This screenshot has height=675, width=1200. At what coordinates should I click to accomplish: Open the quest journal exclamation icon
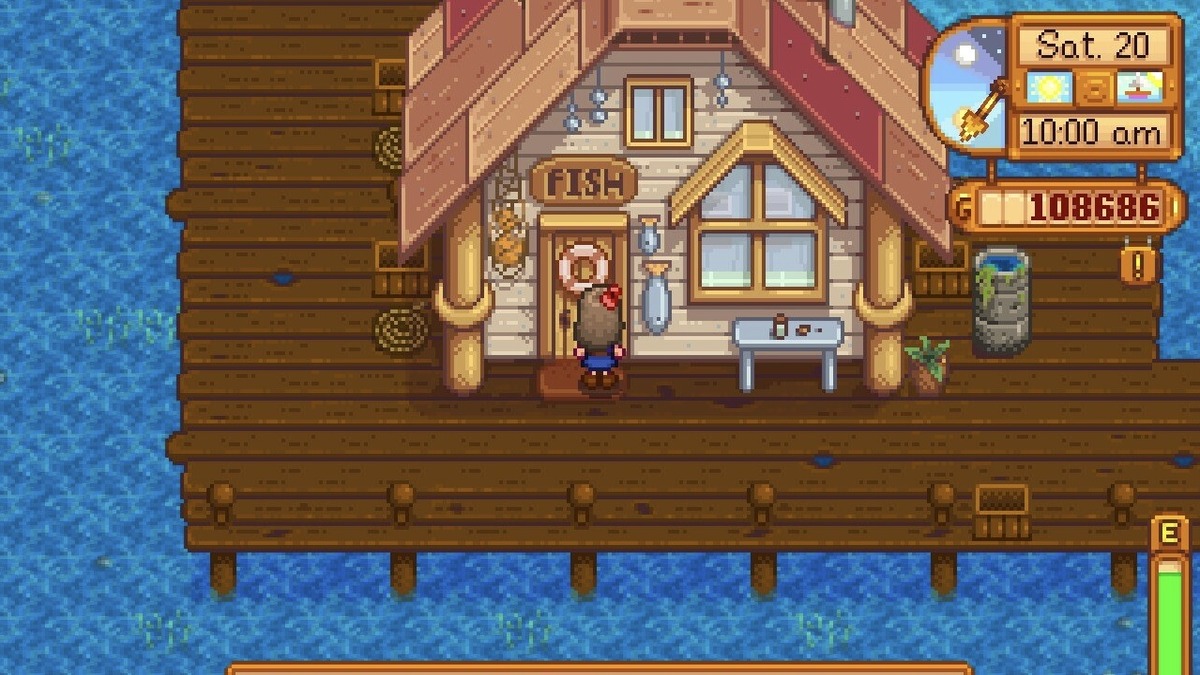pyautogui.click(x=1139, y=264)
